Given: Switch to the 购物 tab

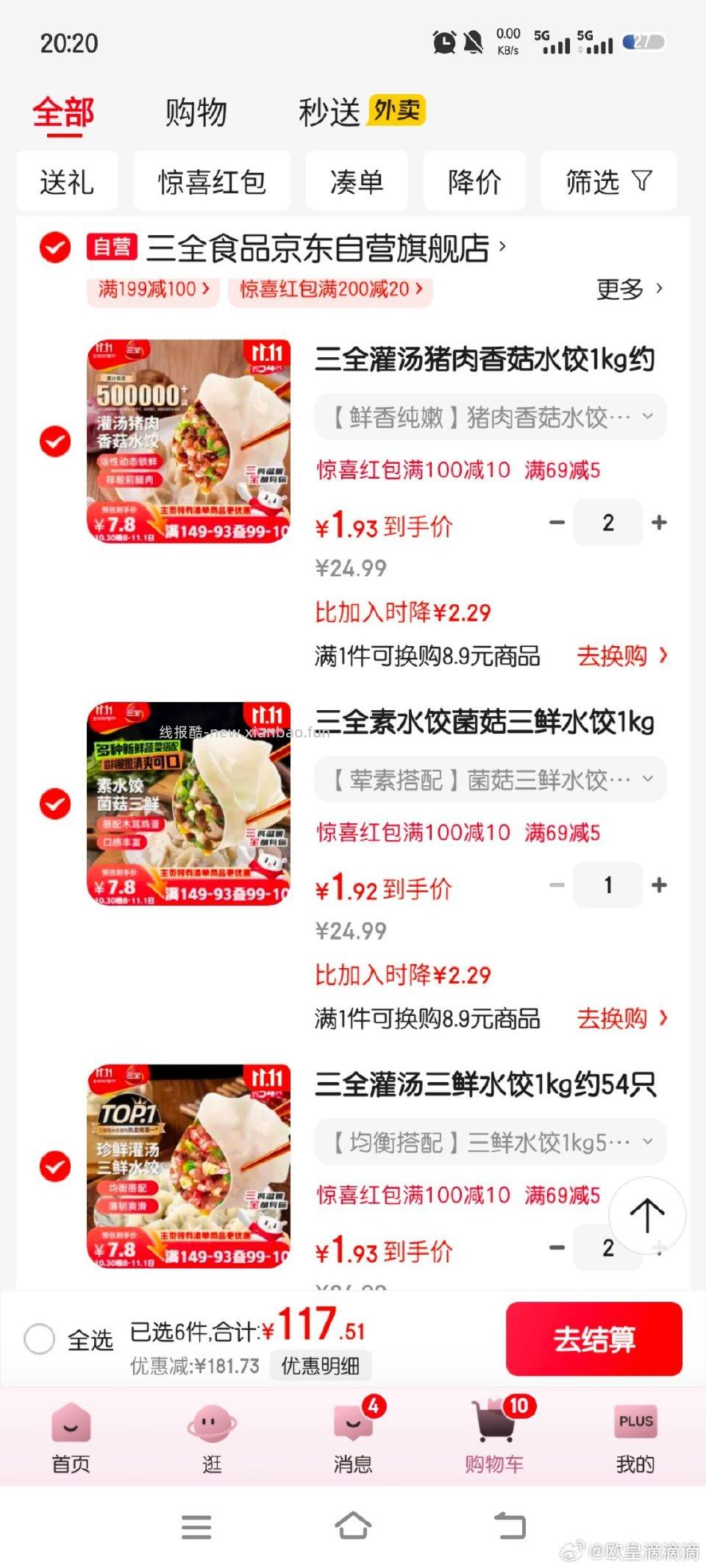Looking at the screenshot, I should pos(196,113).
